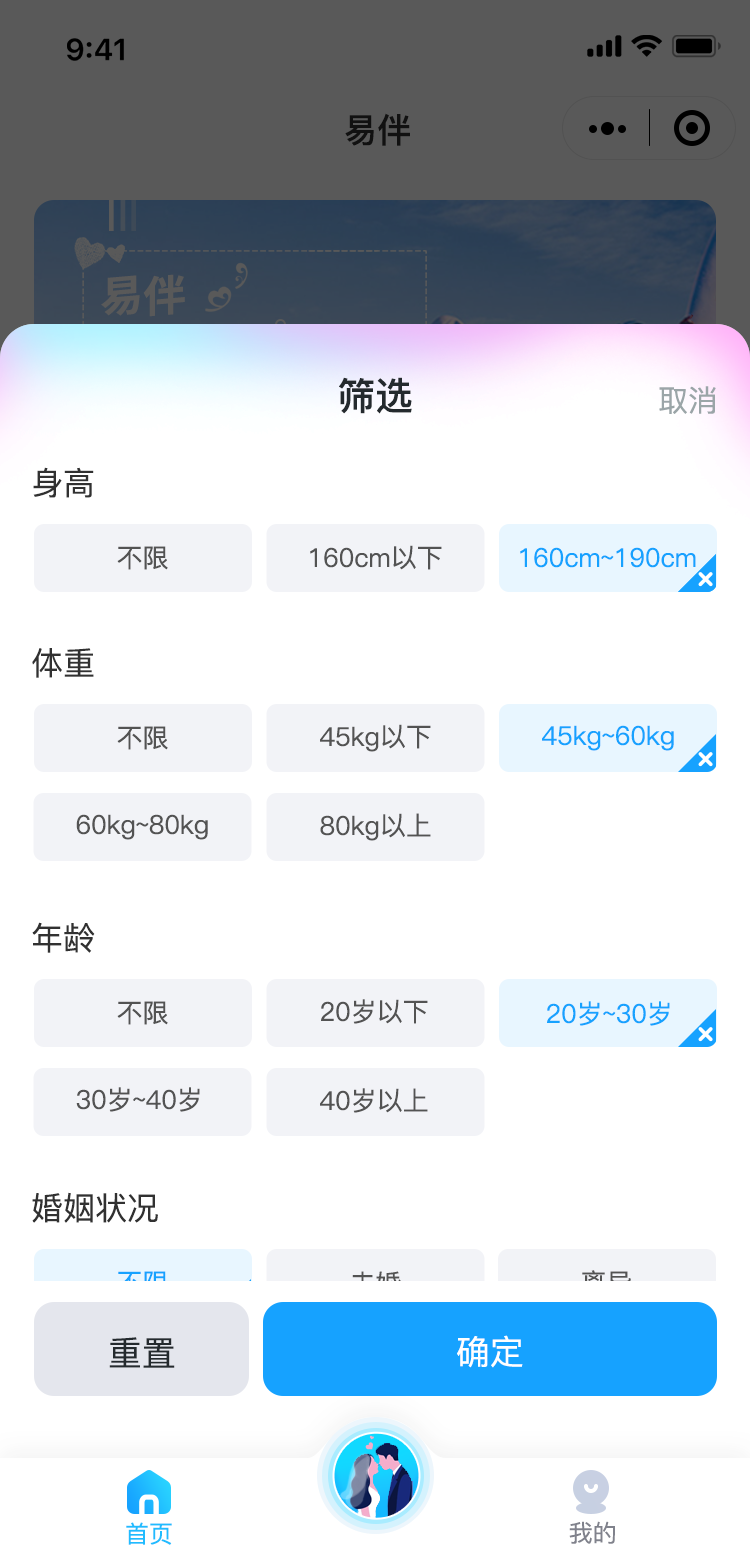The width and height of the screenshot is (750, 1556).
Task: Pick the 30岁~40岁 age range
Action: (x=143, y=1102)
